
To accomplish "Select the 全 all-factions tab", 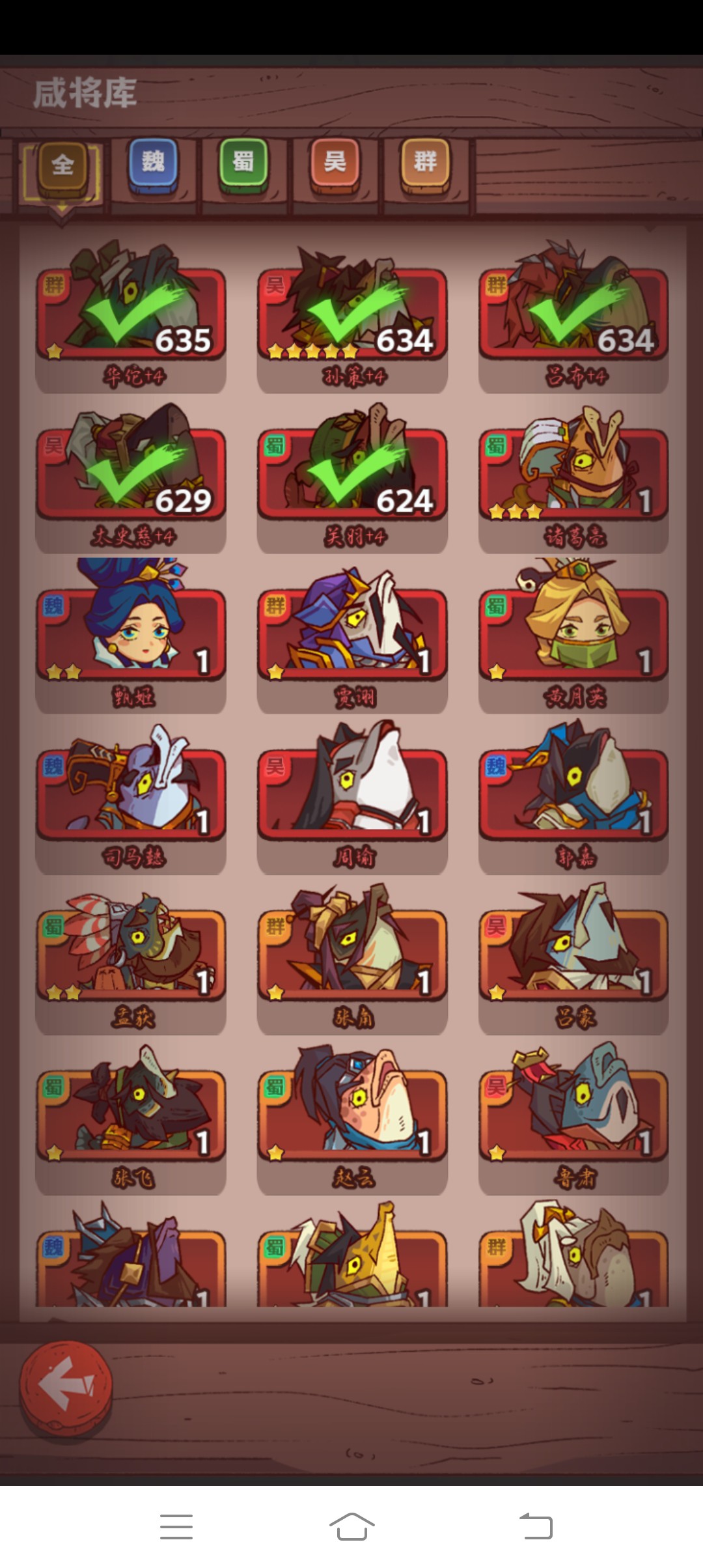I will coord(62,165).
